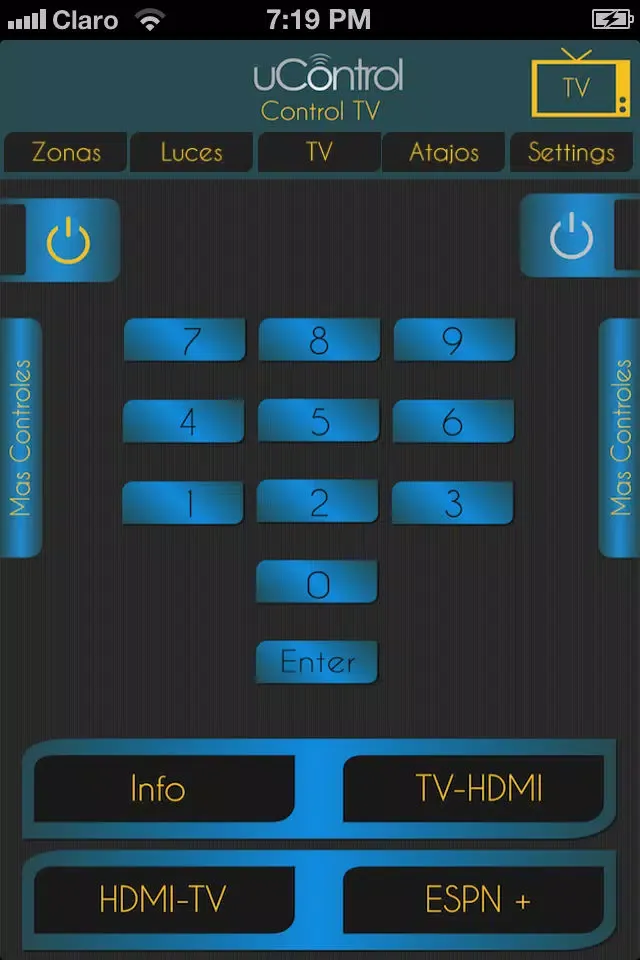The image size is (640, 960).
Task: Expand the left Mas Controles panel
Action: pos(22,438)
